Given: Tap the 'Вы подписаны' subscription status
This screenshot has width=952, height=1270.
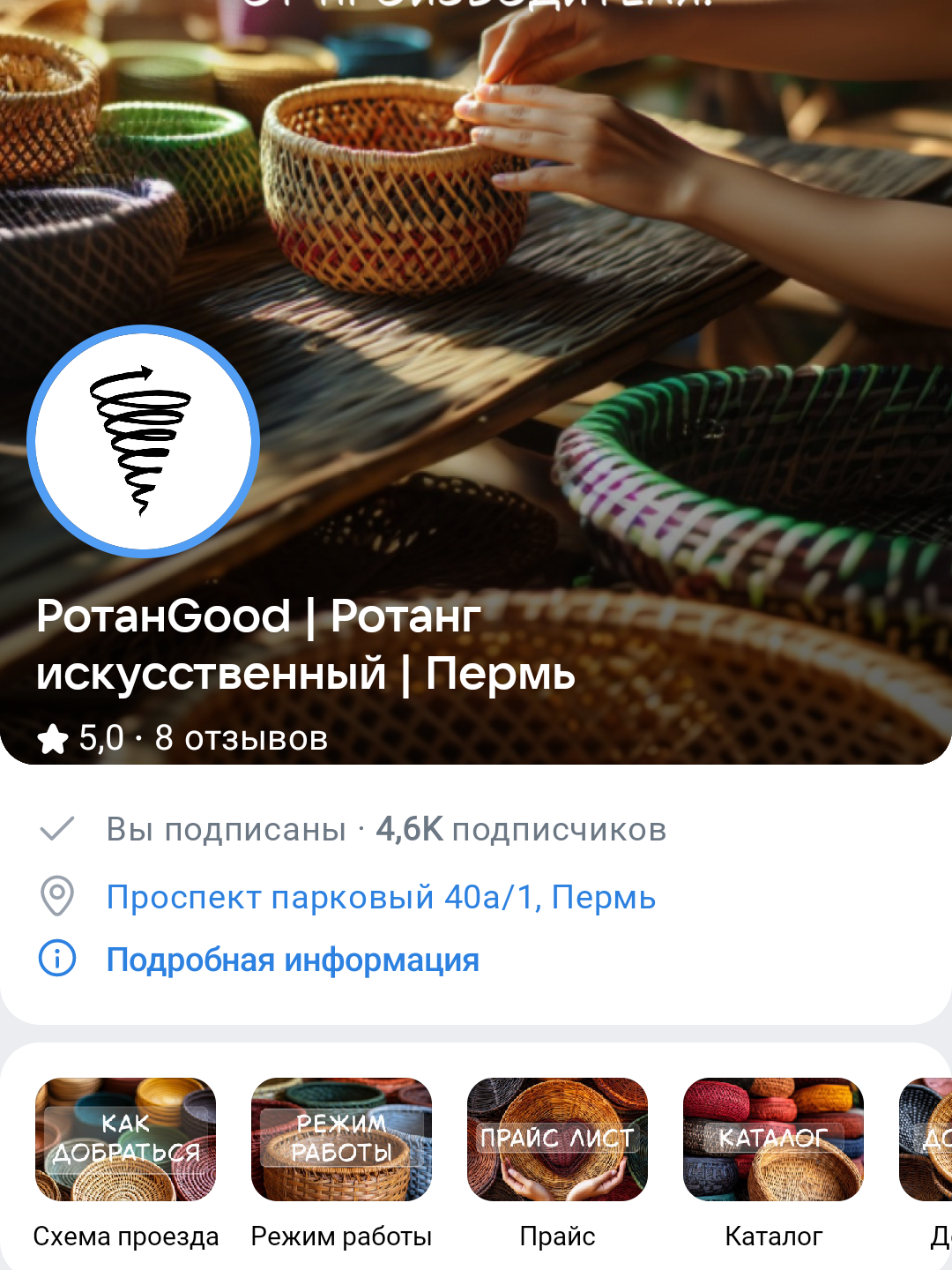Looking at the screenshot, I should (x=226, y=829).
